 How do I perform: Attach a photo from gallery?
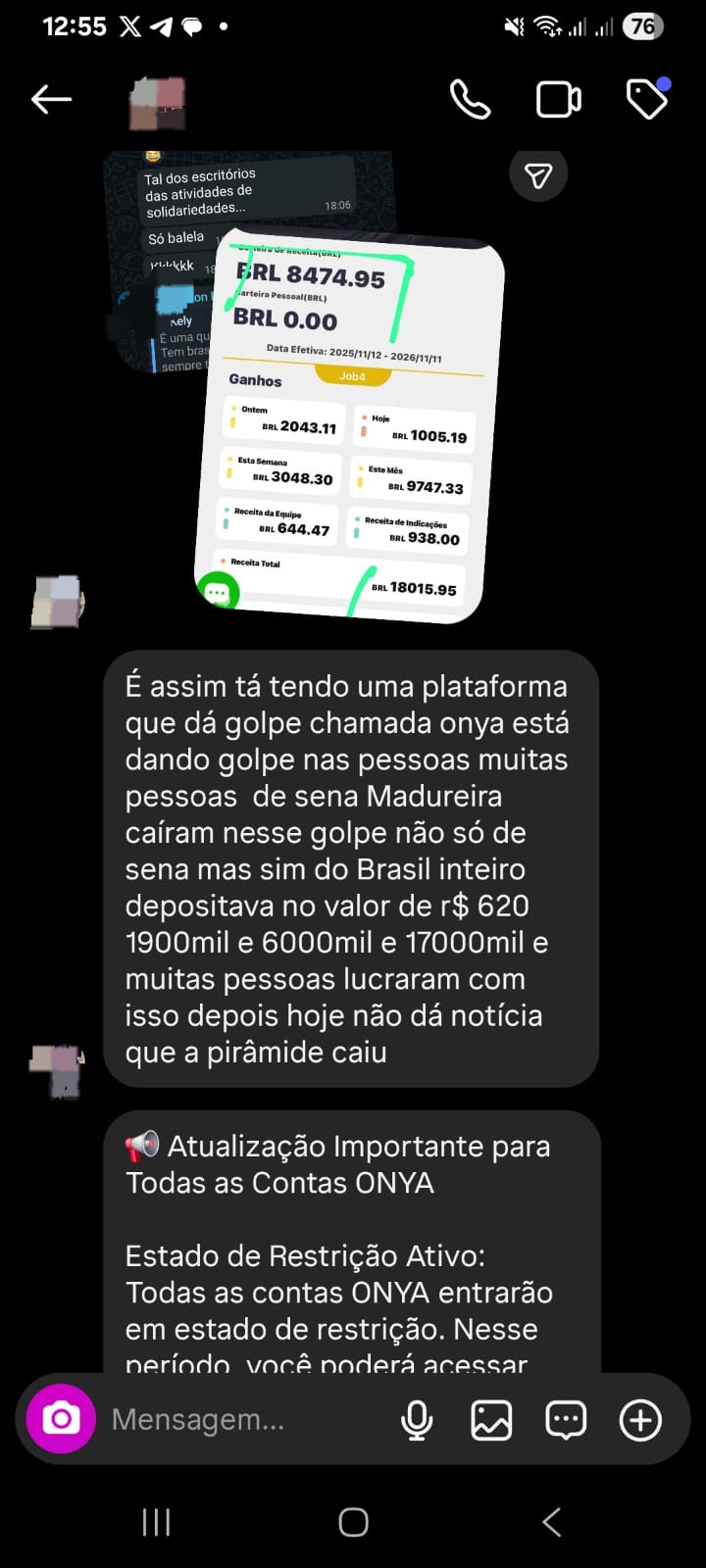(491, 1419)
